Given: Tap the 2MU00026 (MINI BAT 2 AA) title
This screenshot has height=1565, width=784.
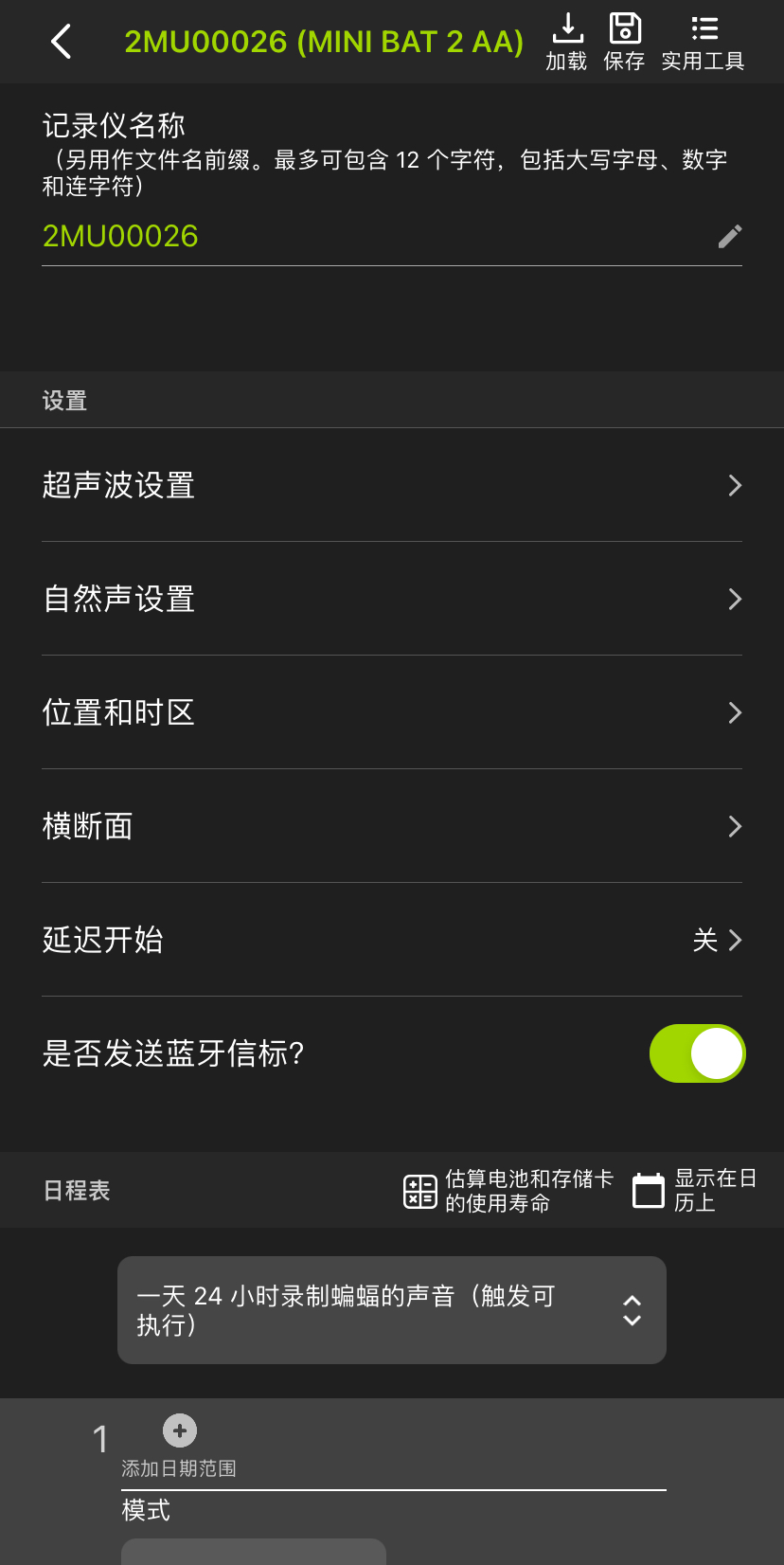Looking at the screenshot, I should point(324,42).
